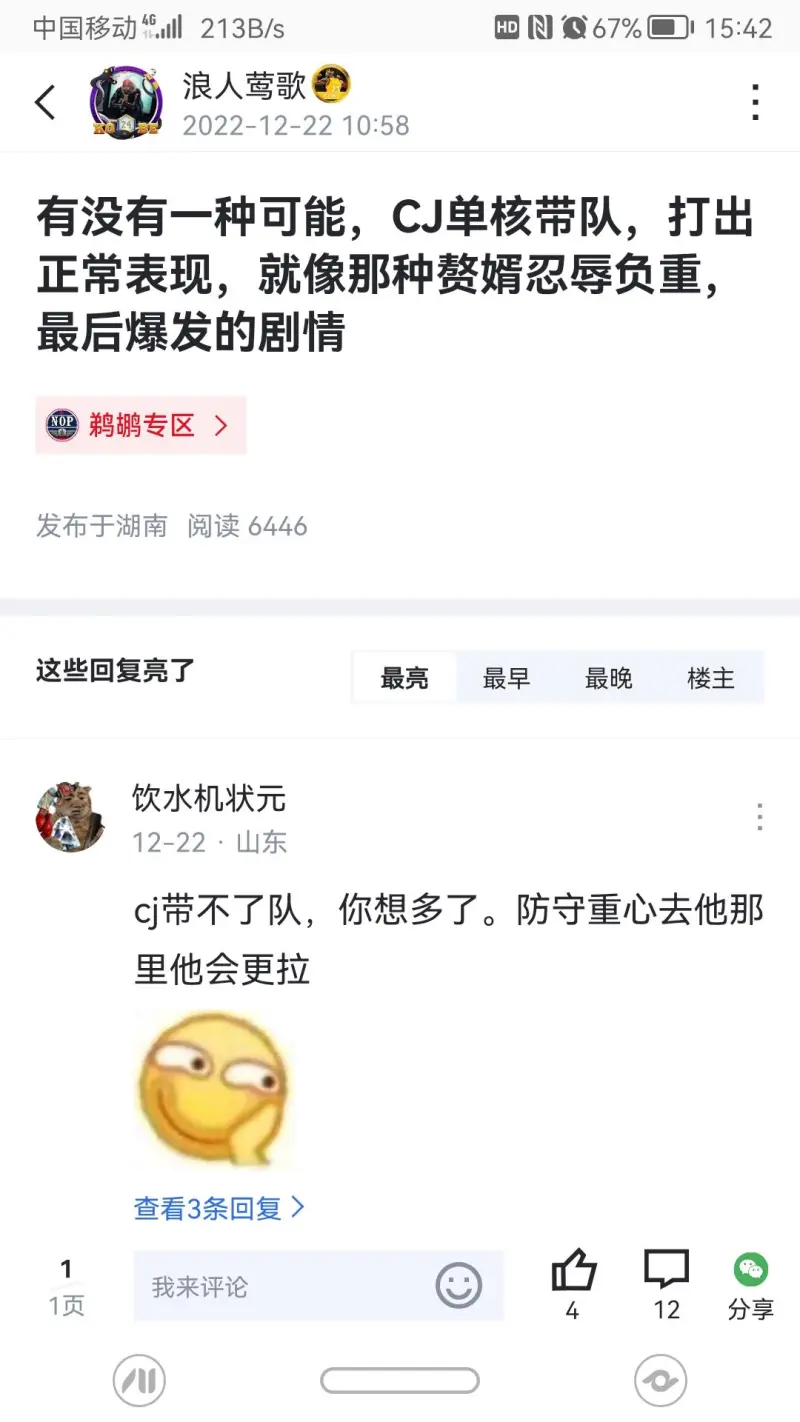Open the emoji picker in comment bar
The image size is (800, 1422).
point(459,1287)
